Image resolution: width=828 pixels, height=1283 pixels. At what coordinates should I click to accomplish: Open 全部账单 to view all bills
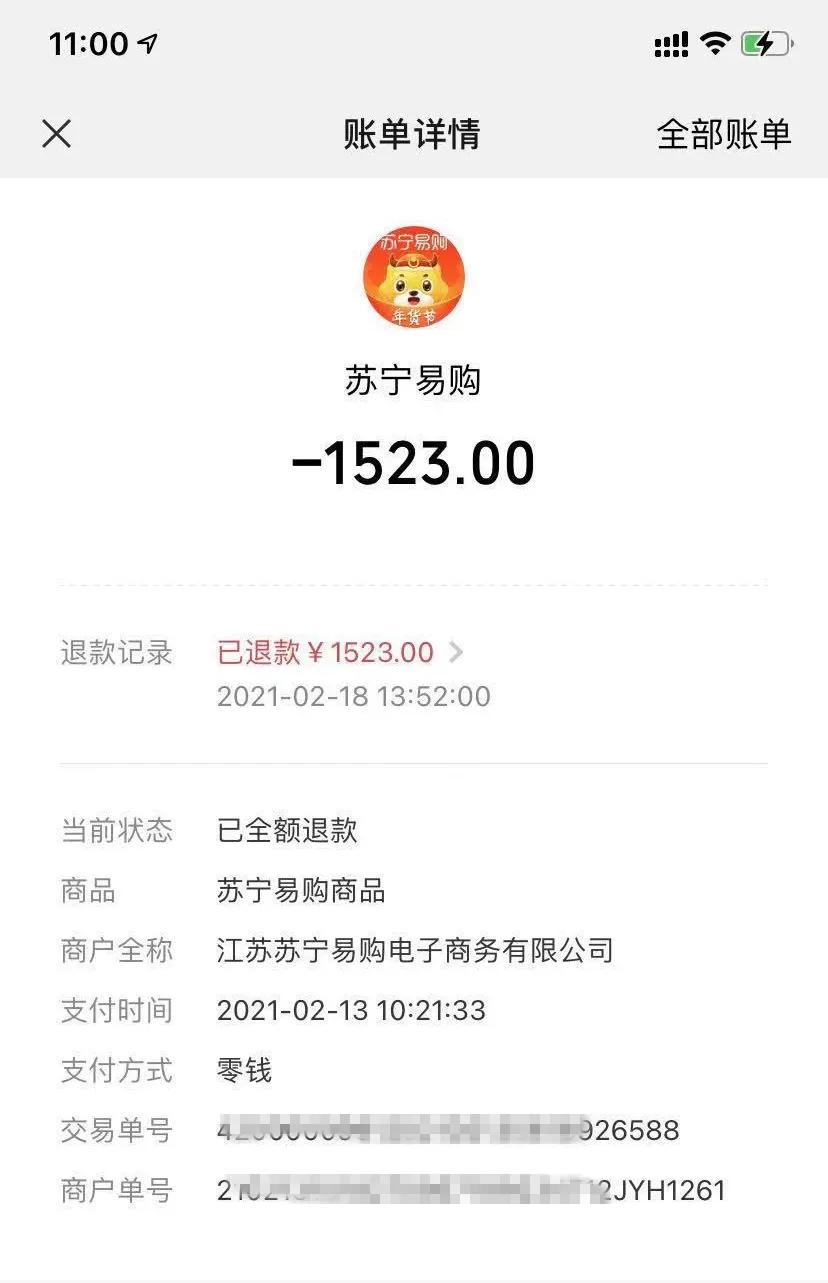pyautogui.click(x=723, y=135)
